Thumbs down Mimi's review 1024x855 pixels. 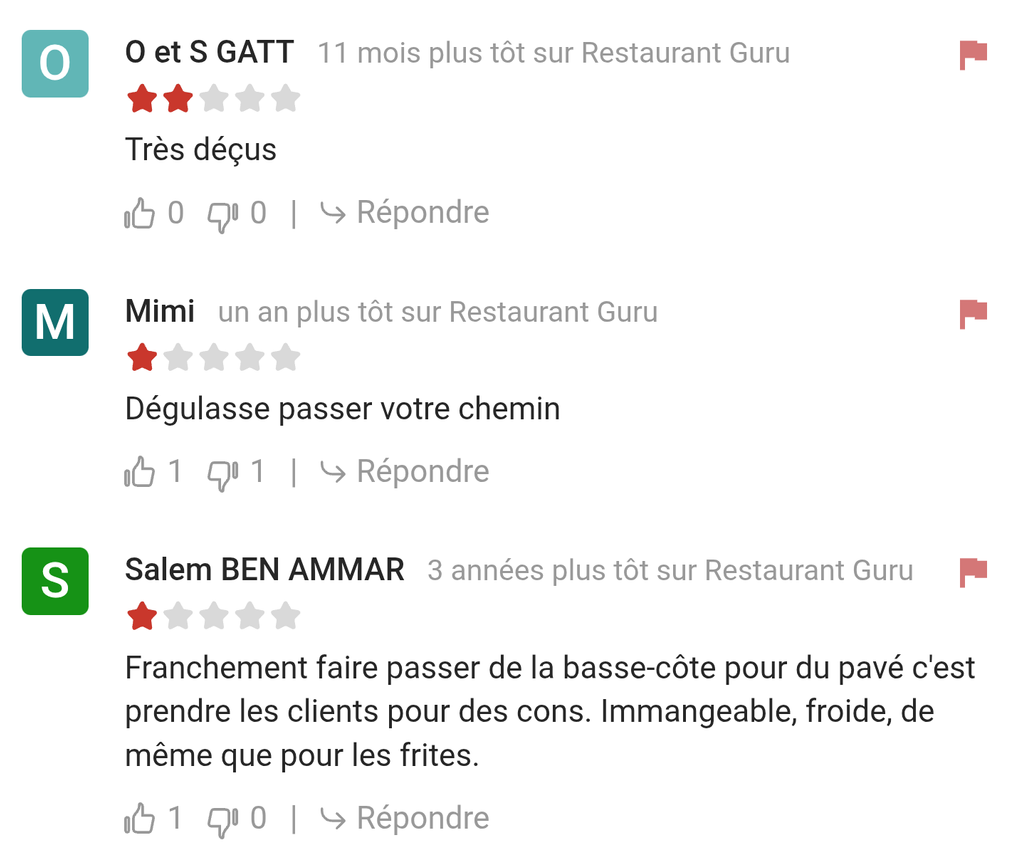click(x=222, y=472)
